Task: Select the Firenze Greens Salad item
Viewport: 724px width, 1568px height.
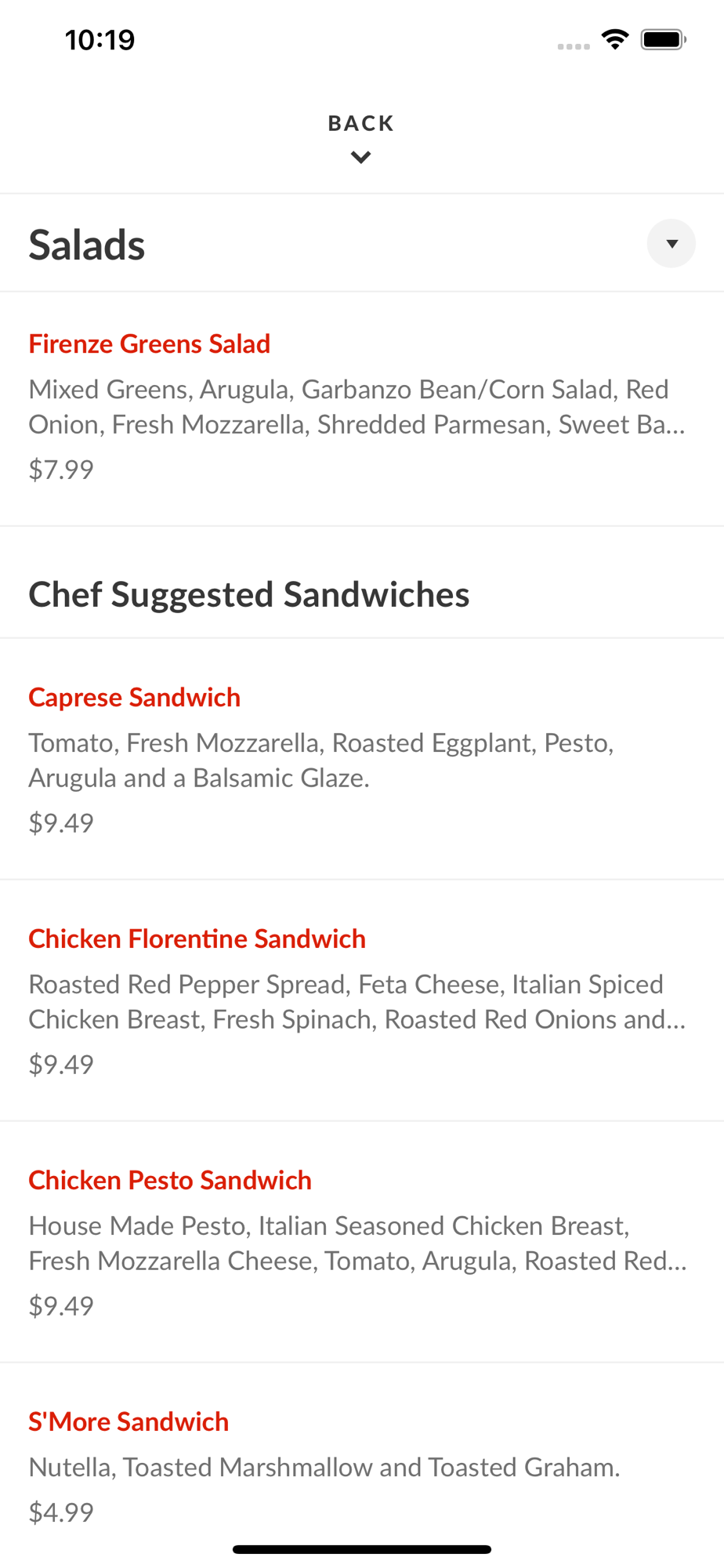Action: 362,408
